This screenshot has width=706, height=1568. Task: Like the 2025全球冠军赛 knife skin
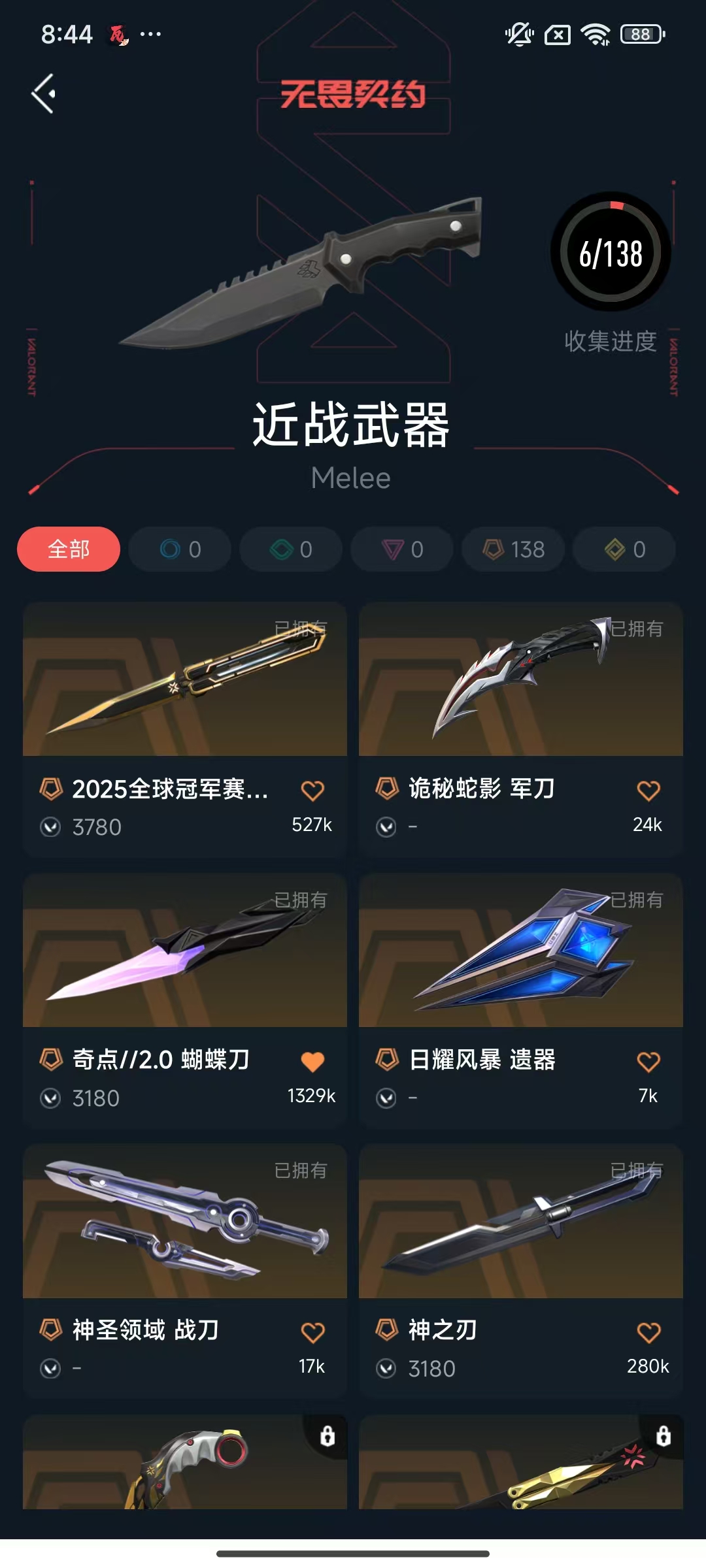[312, 791]
